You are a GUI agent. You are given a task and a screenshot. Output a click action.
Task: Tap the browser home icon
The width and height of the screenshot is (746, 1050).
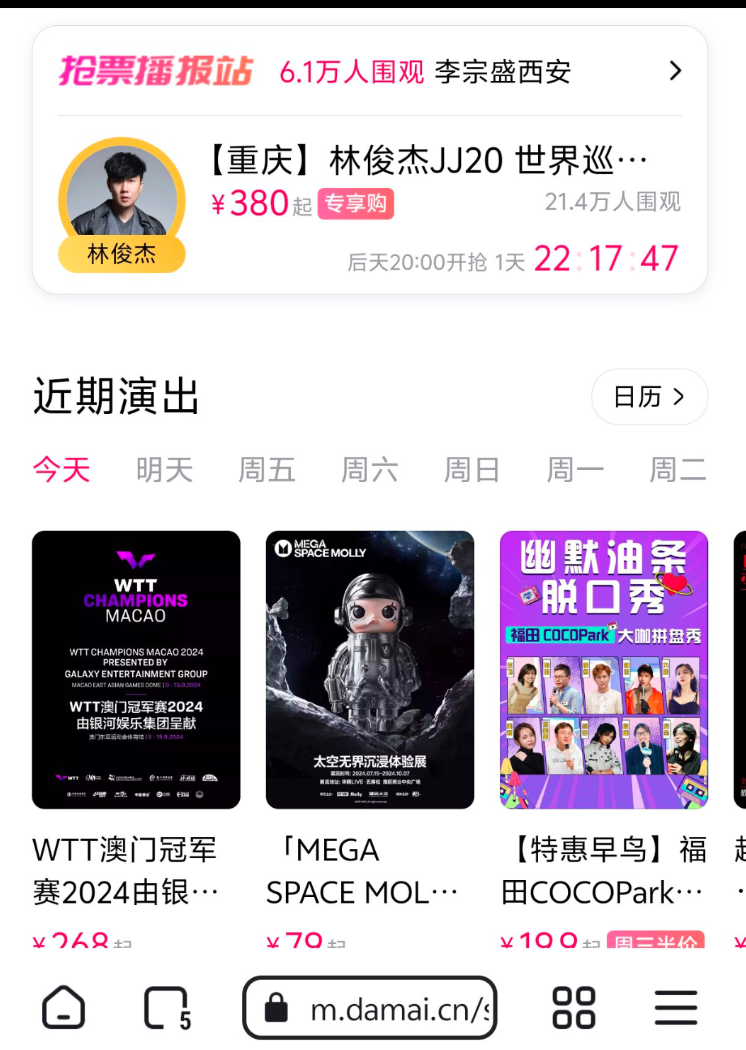(62, 1008)
